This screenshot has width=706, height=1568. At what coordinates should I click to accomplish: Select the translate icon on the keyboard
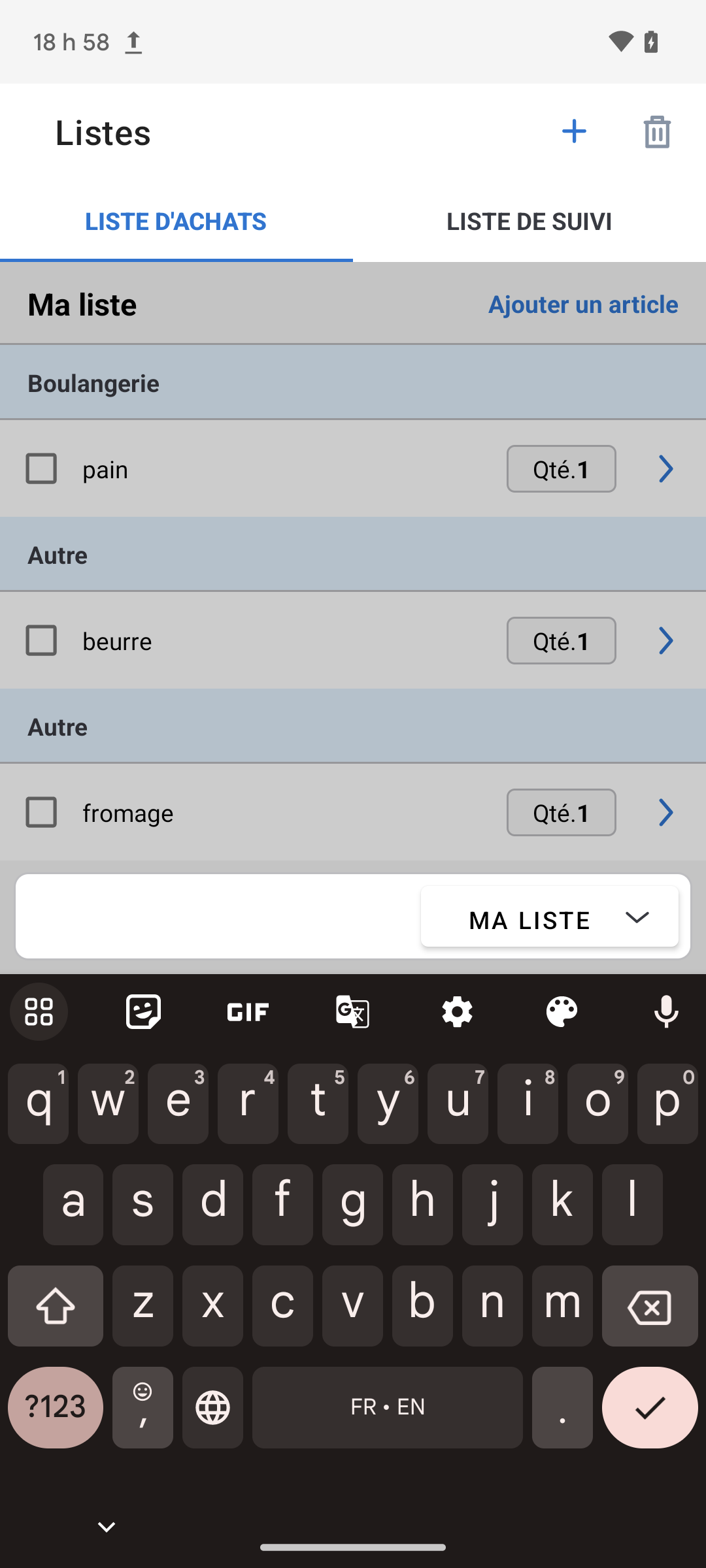tap(352, 1011)
